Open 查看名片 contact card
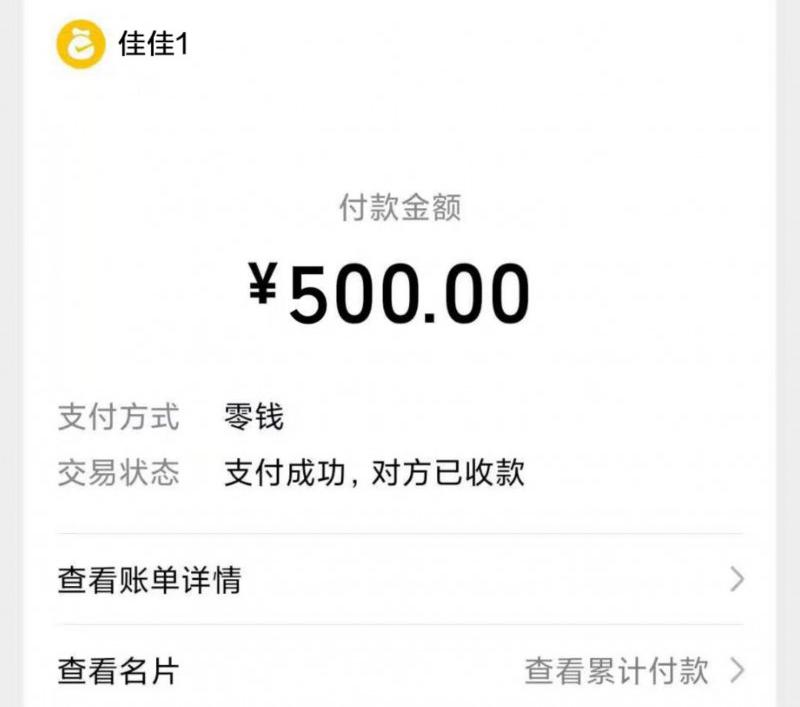 [x=118, y=670]
